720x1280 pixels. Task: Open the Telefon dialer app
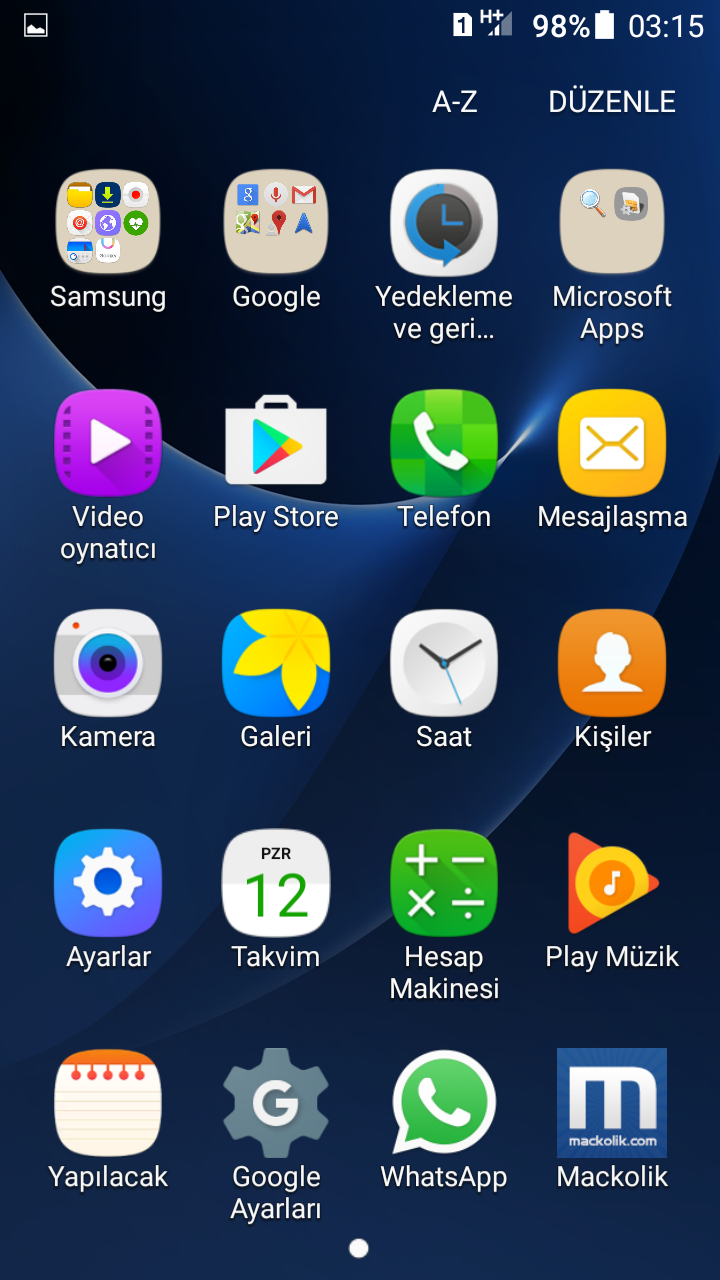click(x=444, y=442)
